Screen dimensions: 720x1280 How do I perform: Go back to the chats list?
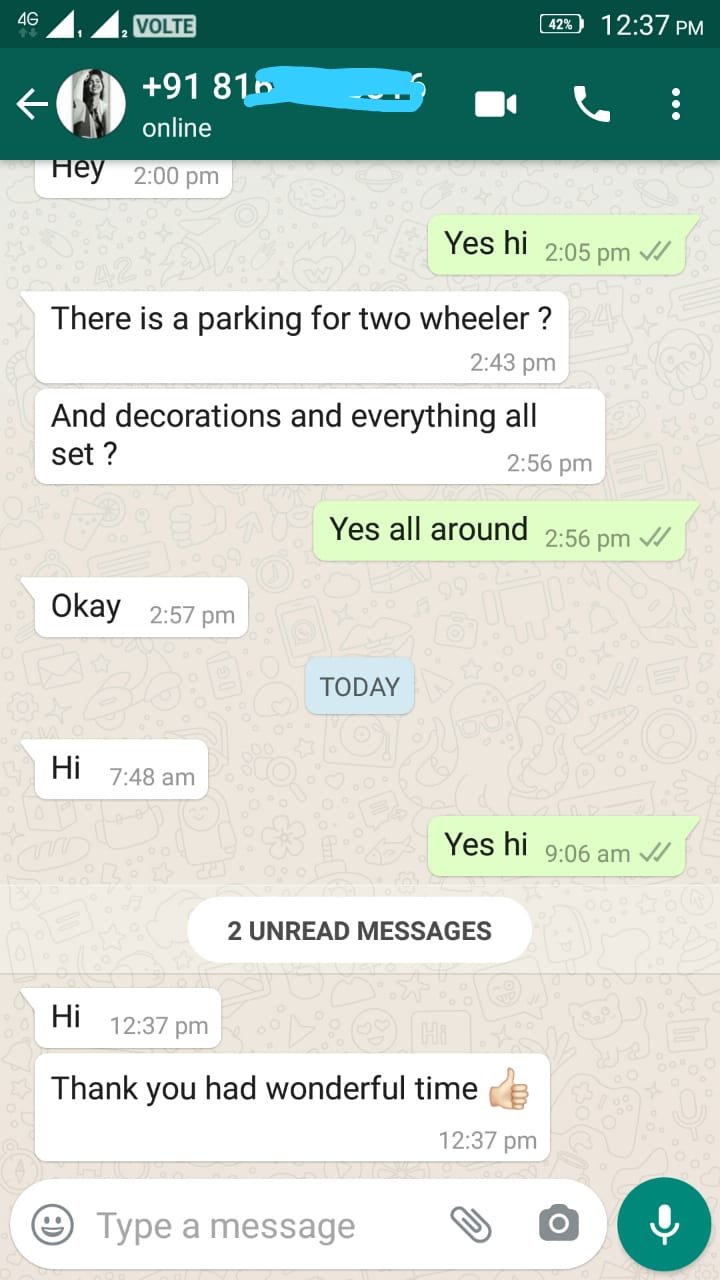[x=30, y=104]
